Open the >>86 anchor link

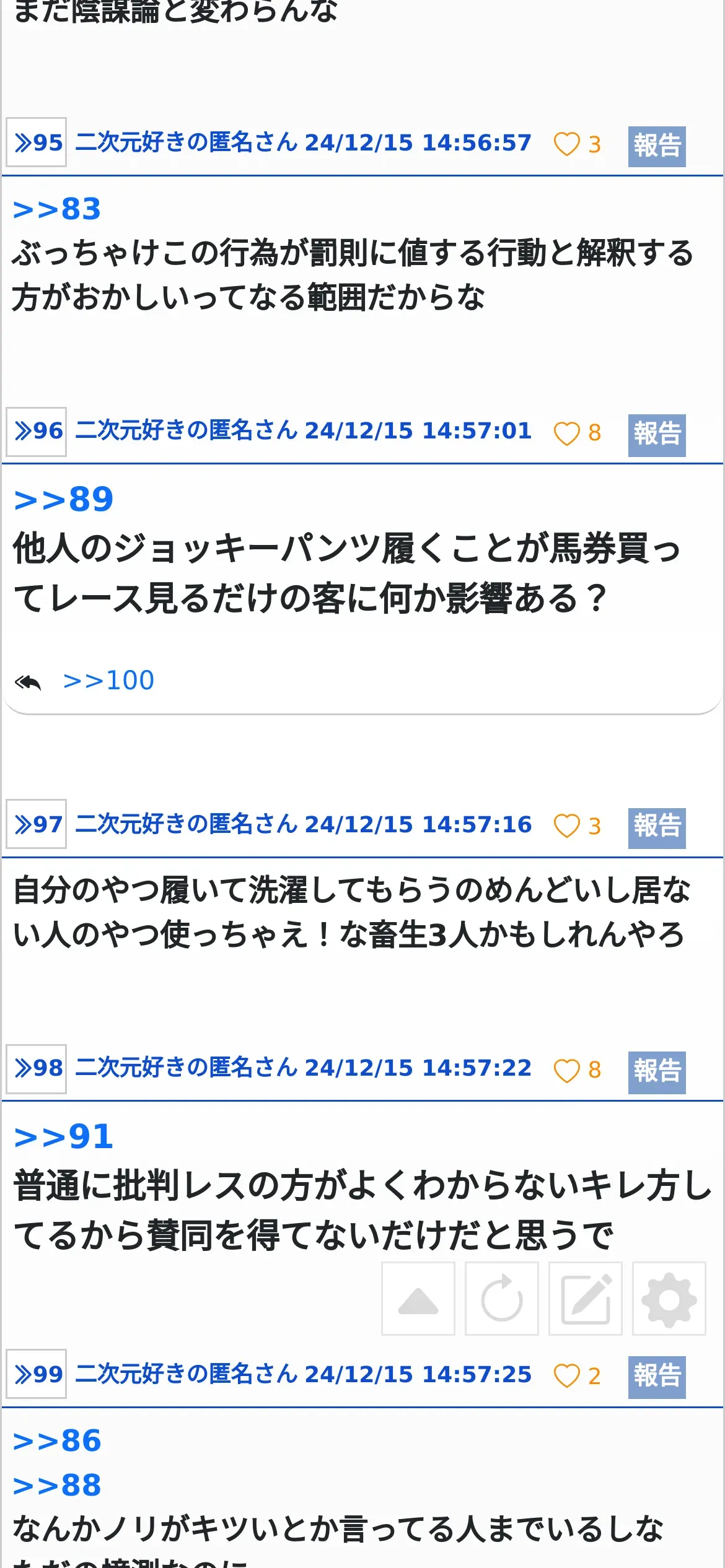click(x=57, y=1440)
